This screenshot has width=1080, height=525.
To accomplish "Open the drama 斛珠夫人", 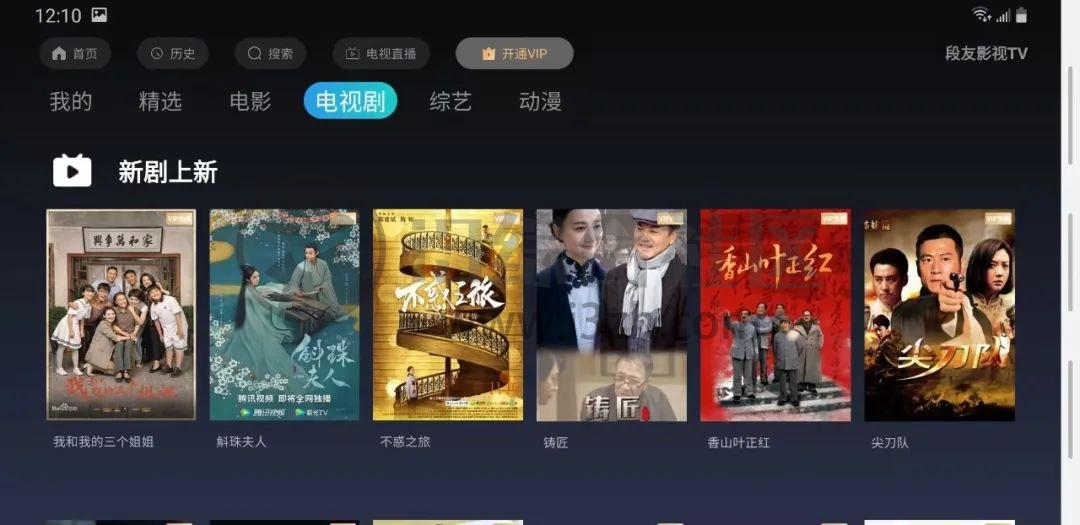I will pyautogui.click(x=284, y=315).
